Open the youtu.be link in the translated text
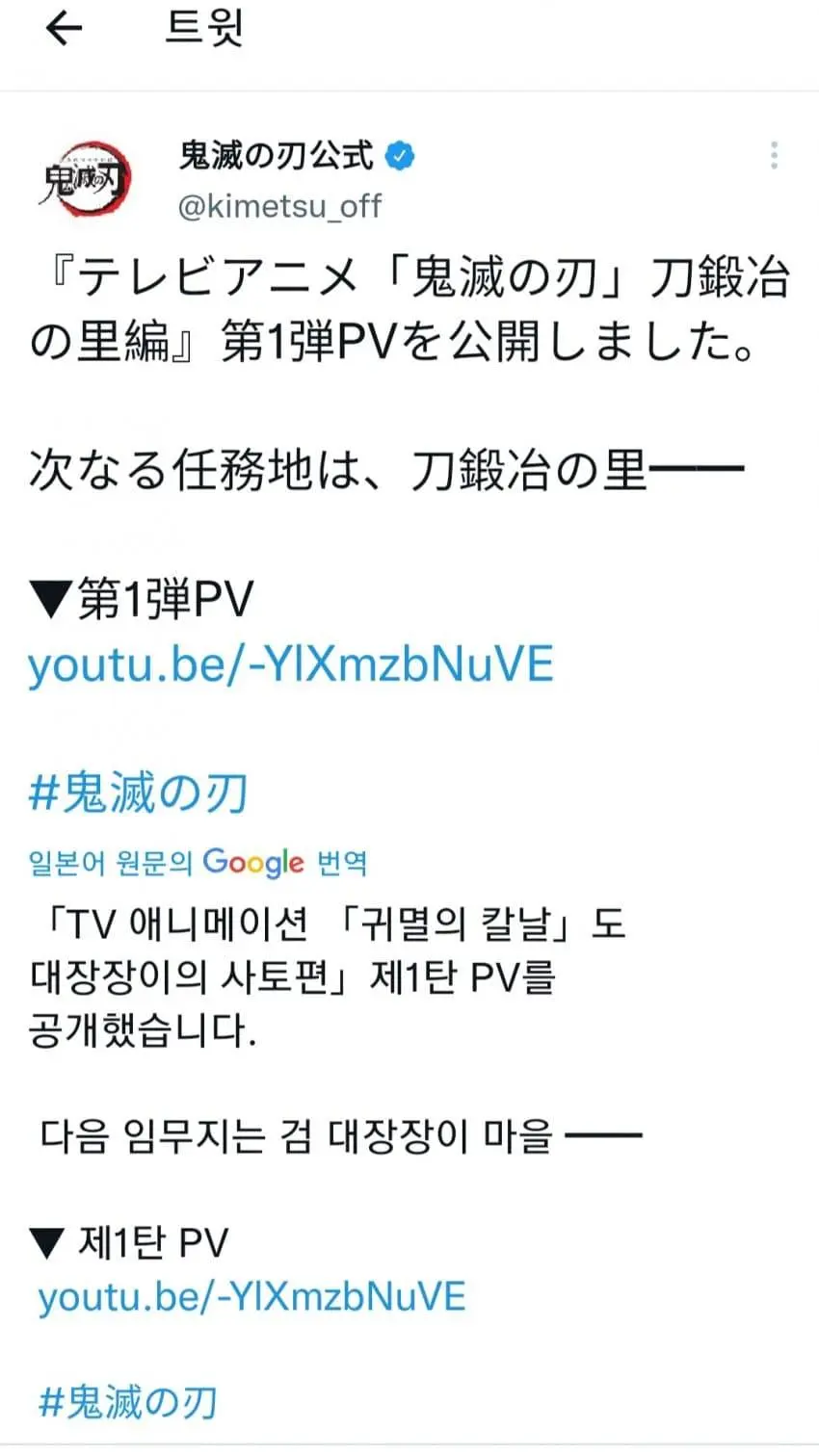The width and height of the screenshot is (819, 1456). tap(251, 1296)
